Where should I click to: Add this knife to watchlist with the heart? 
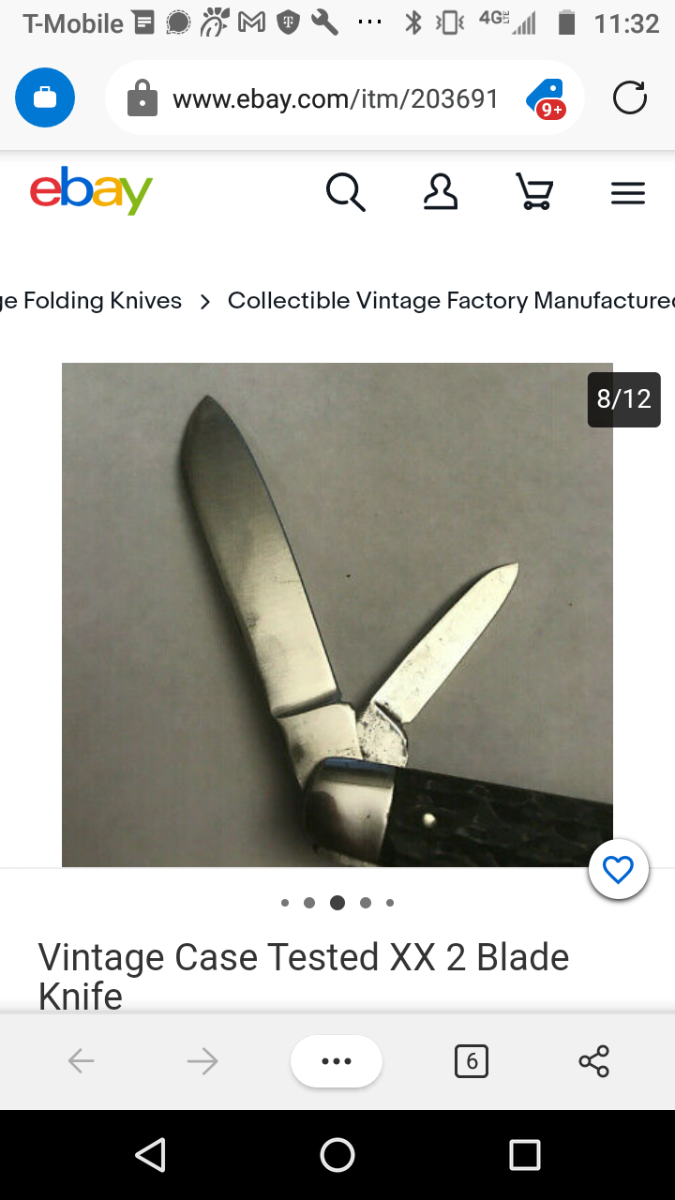pyautogui.click(x=618, y=870)
